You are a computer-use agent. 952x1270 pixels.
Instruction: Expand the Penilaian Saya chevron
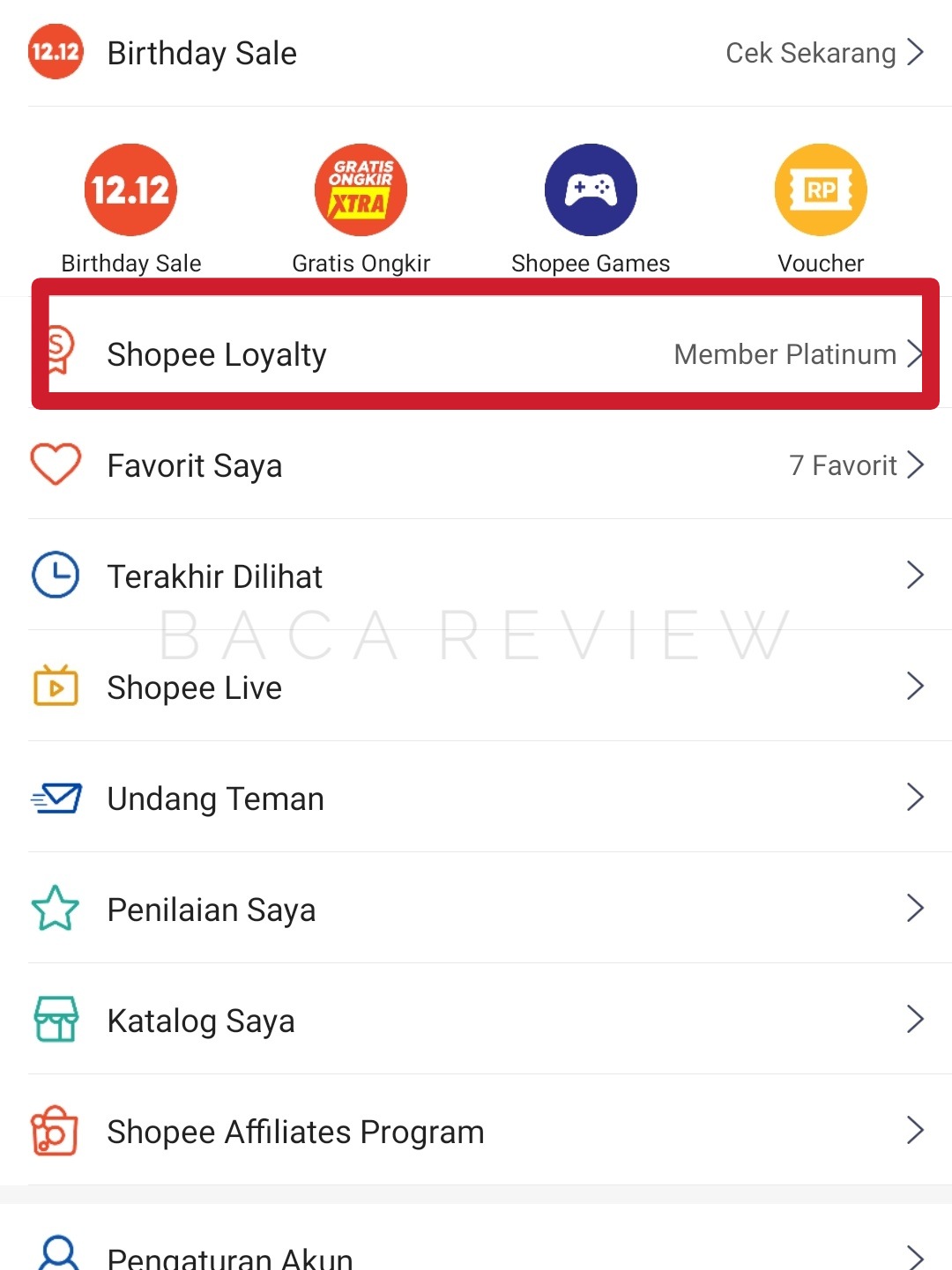pyautogui.click(x=915, y=909)
